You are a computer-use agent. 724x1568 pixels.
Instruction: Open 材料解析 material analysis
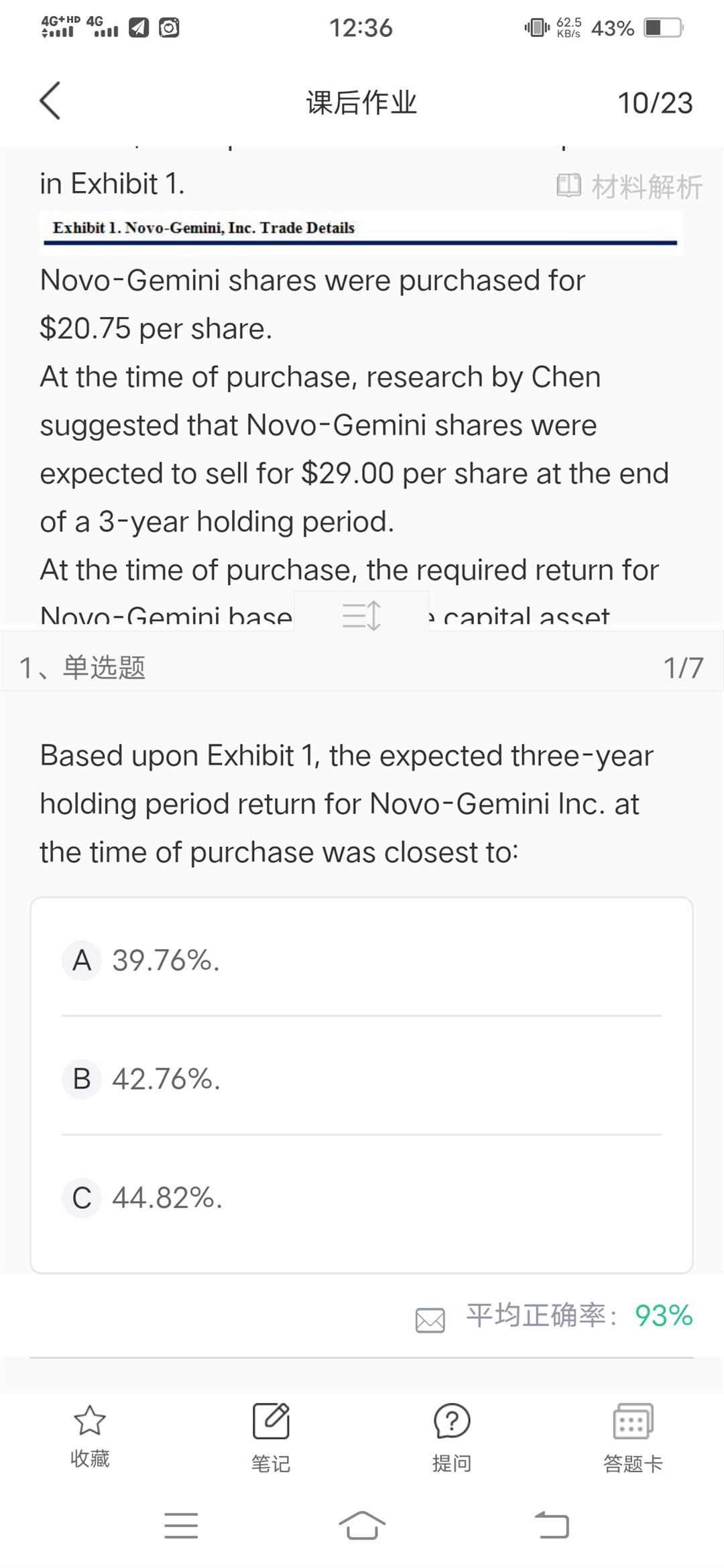pos(630,186)
